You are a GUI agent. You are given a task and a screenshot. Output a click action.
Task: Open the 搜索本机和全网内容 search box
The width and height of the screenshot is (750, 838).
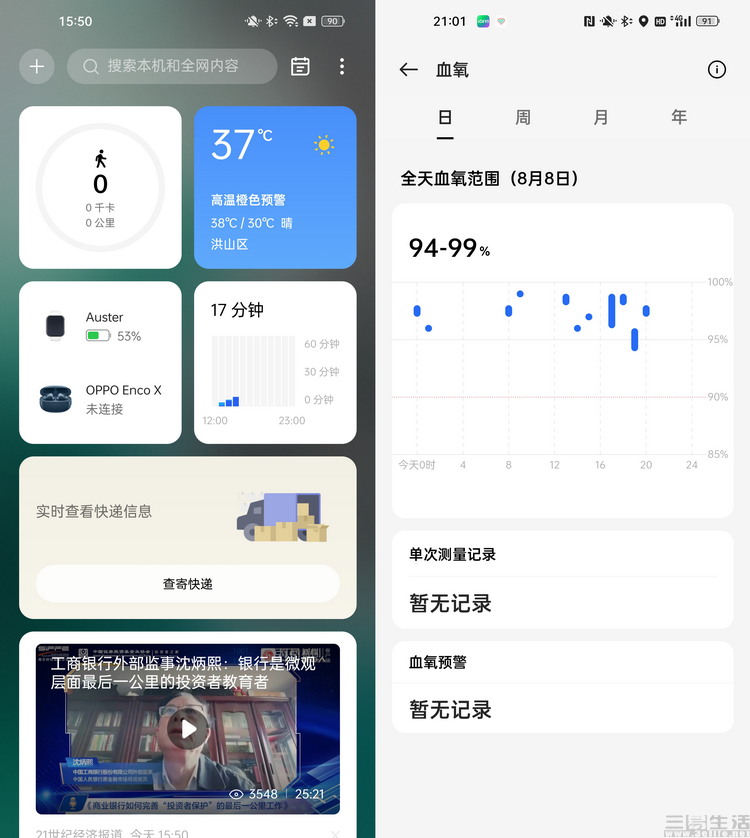click(172, 66)
